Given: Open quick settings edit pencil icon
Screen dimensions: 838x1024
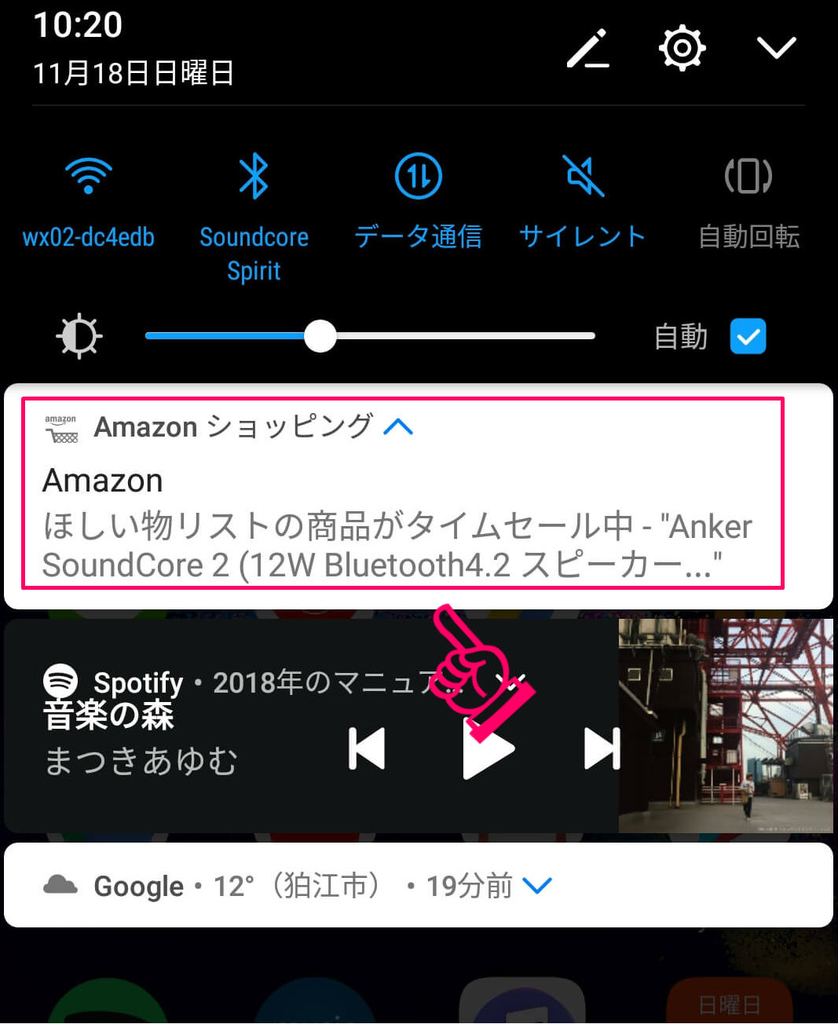Looking at the screenshot, I should pos(588,48).
